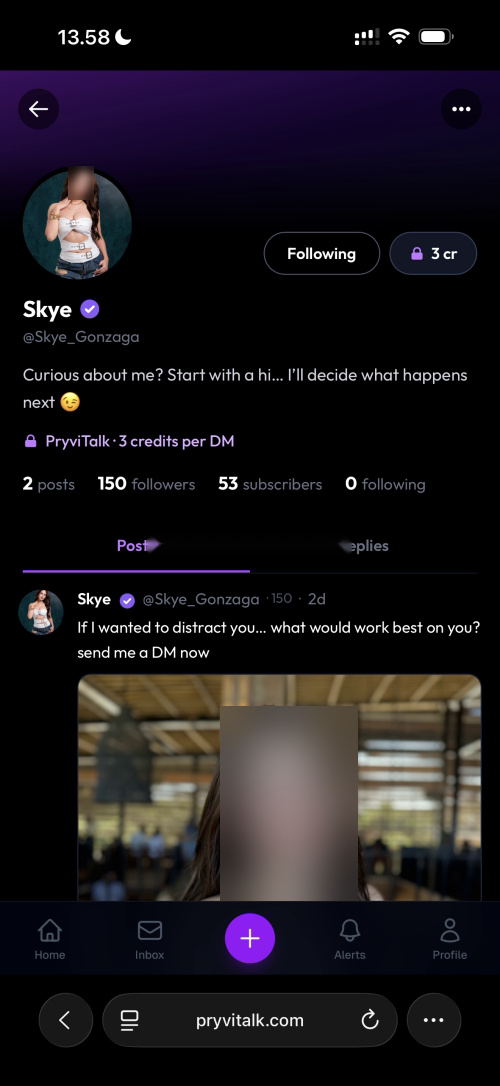Screen dimensions: 500x1086
Task: Tap the pryvitalk.com address bar
Action: pyautogui.click(x=249, y=1020)
